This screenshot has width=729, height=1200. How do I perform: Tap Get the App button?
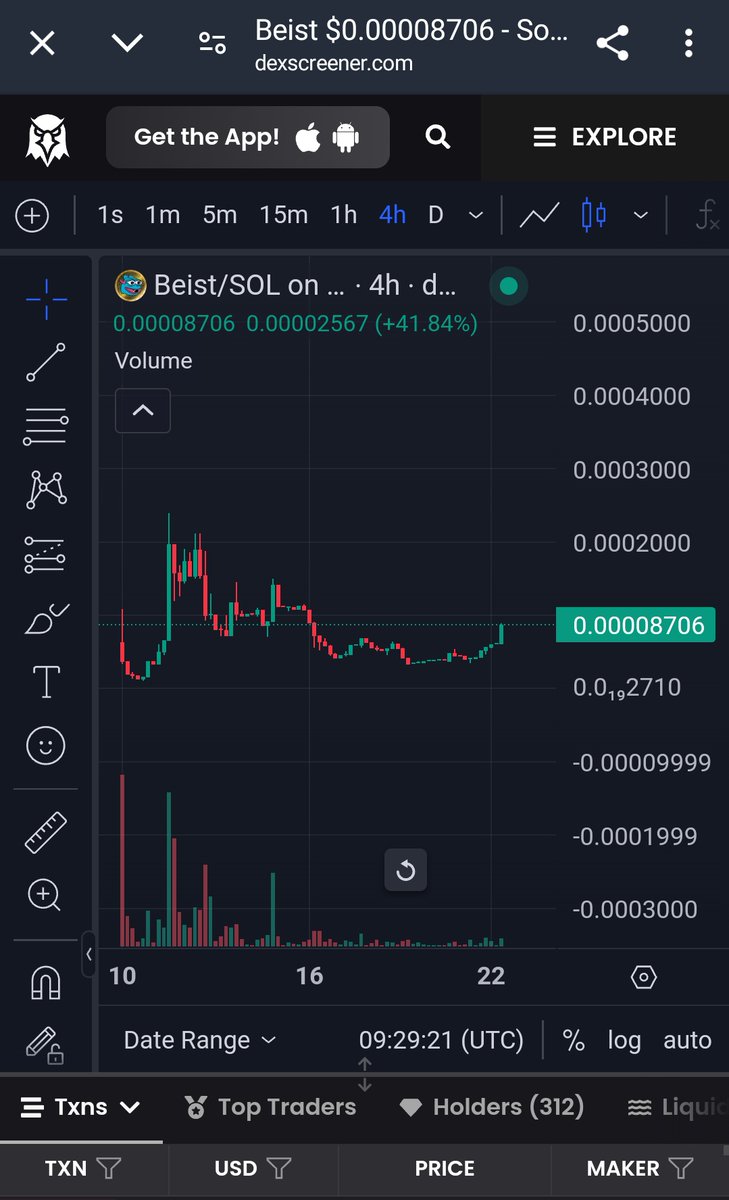pos(248,137)
